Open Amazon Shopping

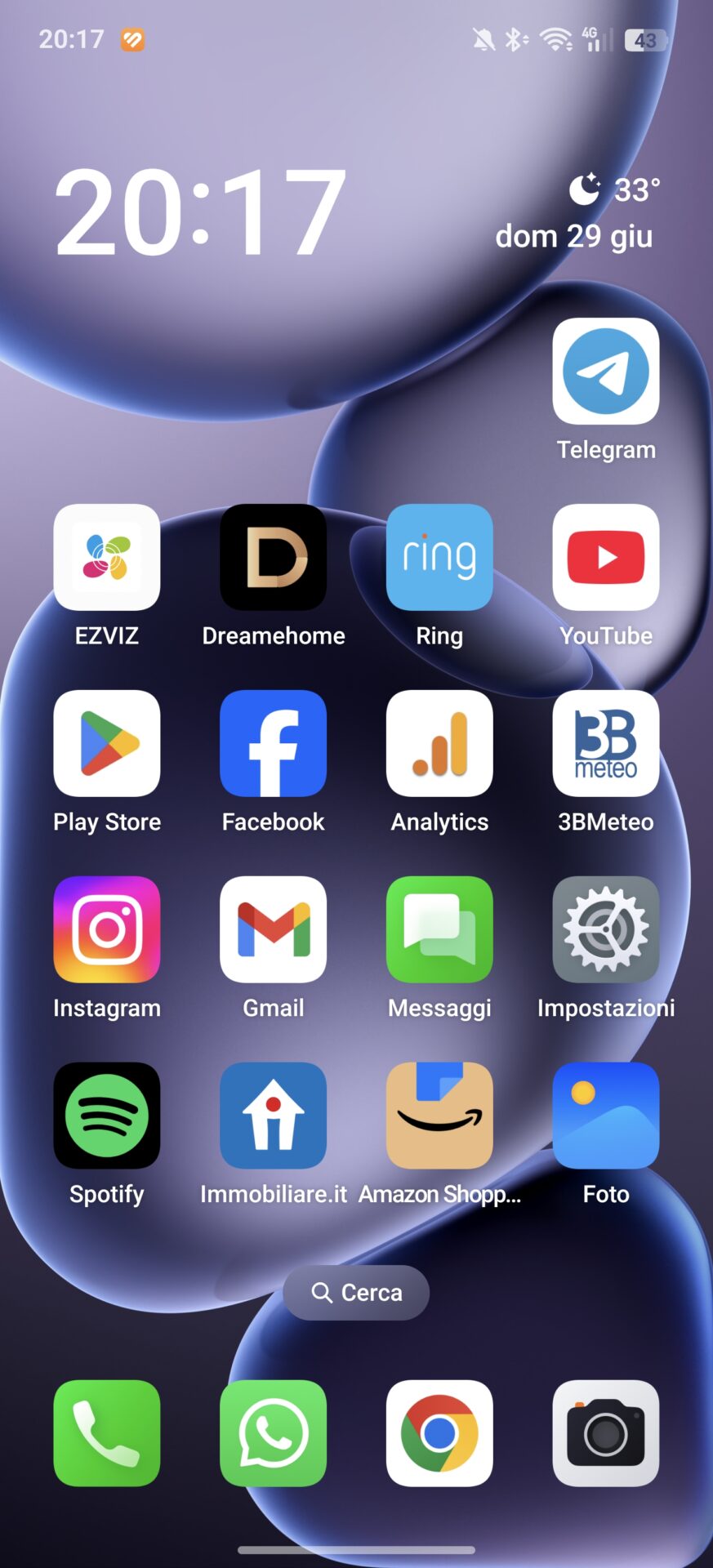pyautogui.click(x=439, y=1116)
